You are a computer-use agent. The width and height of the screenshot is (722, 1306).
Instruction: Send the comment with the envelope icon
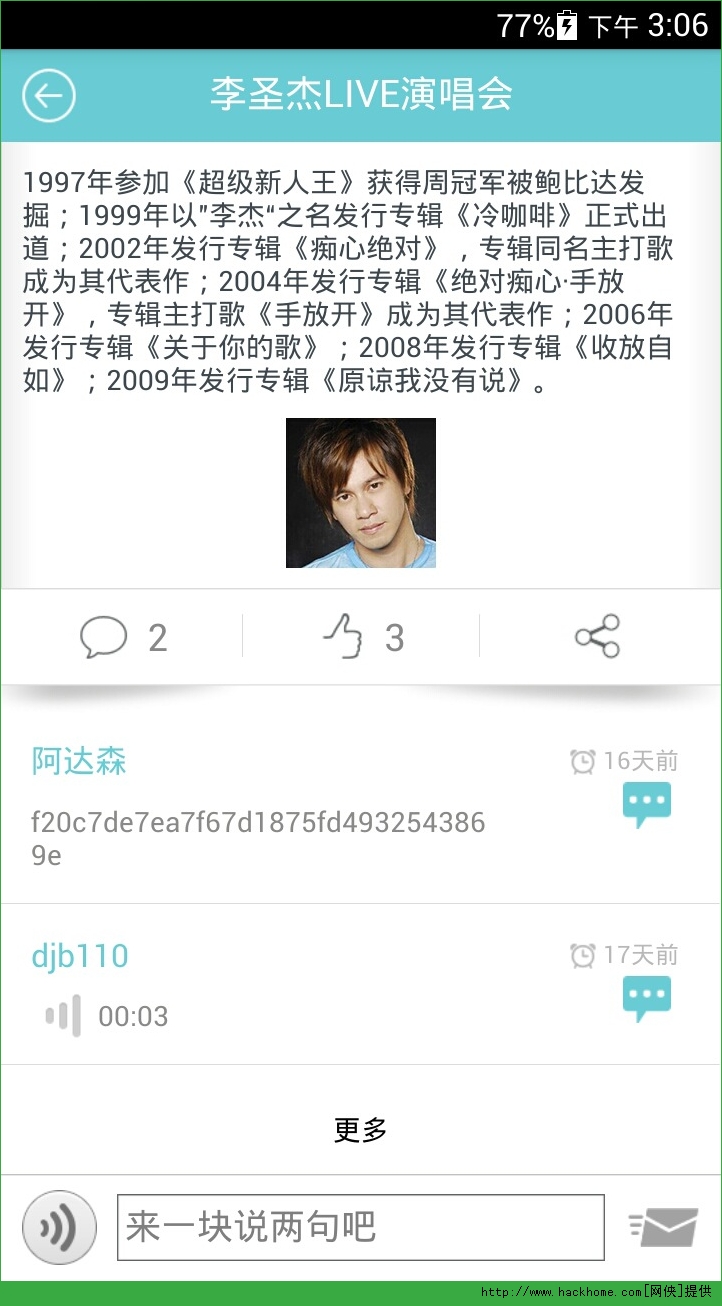(x=665, y=1227)
